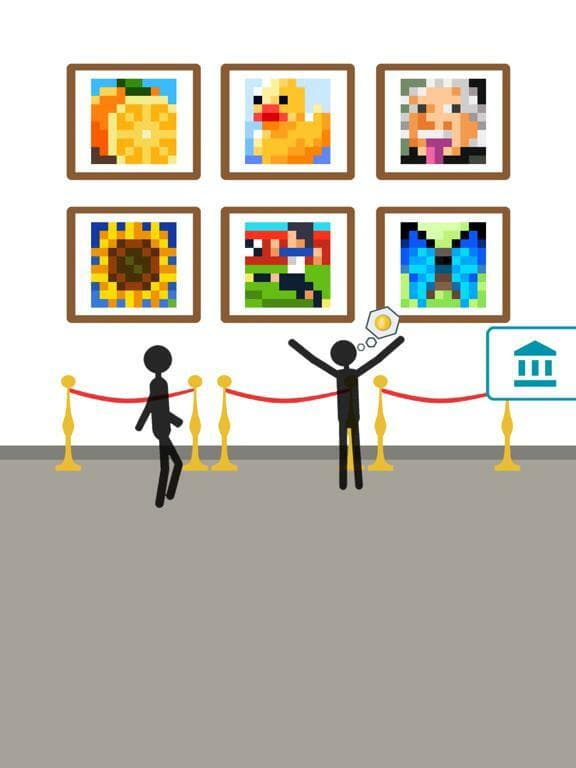
Task: Open the orange fruit pixel painting
Action: point(134,121)
